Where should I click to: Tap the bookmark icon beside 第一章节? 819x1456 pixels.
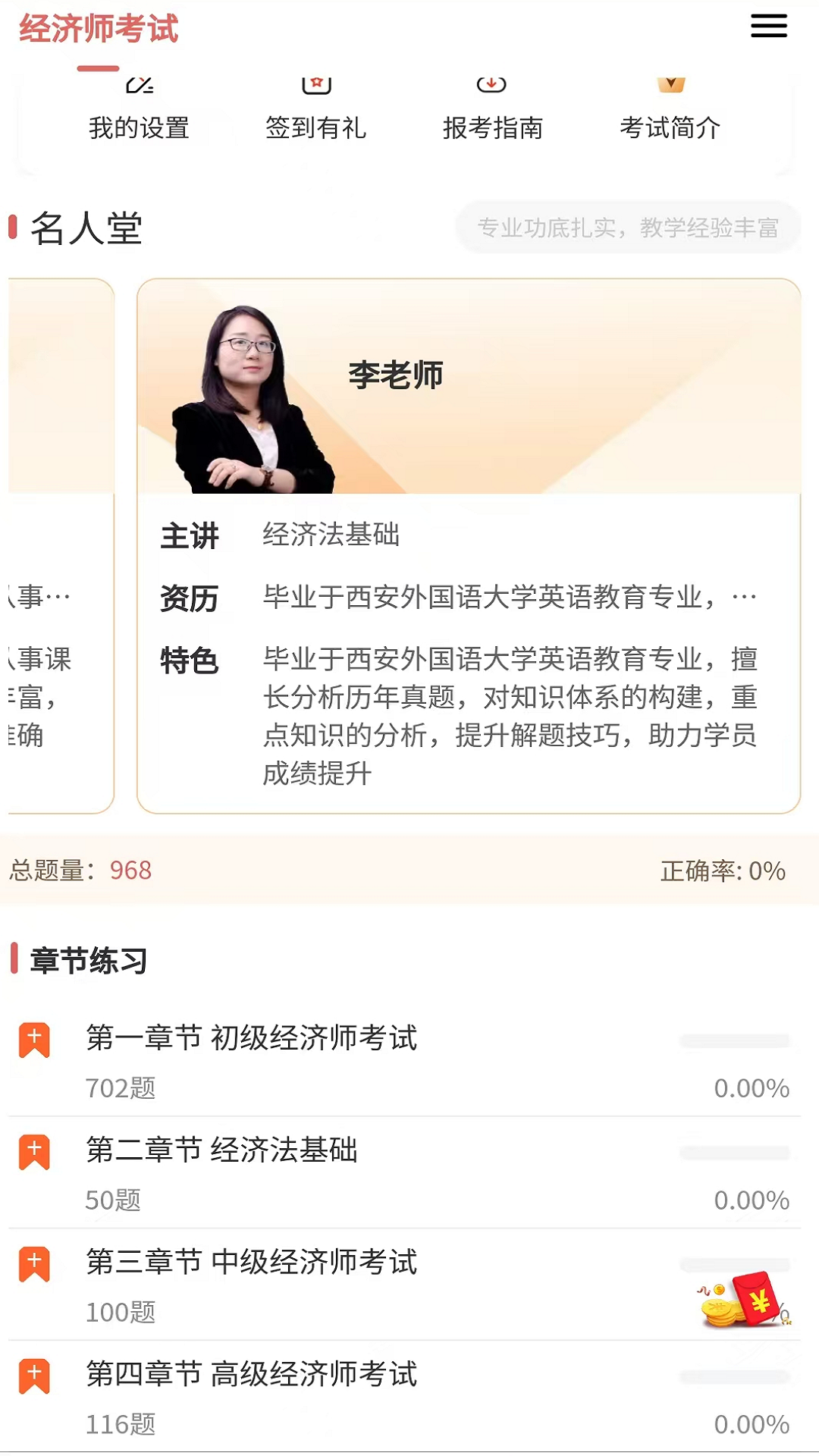tap(33, 1039)
